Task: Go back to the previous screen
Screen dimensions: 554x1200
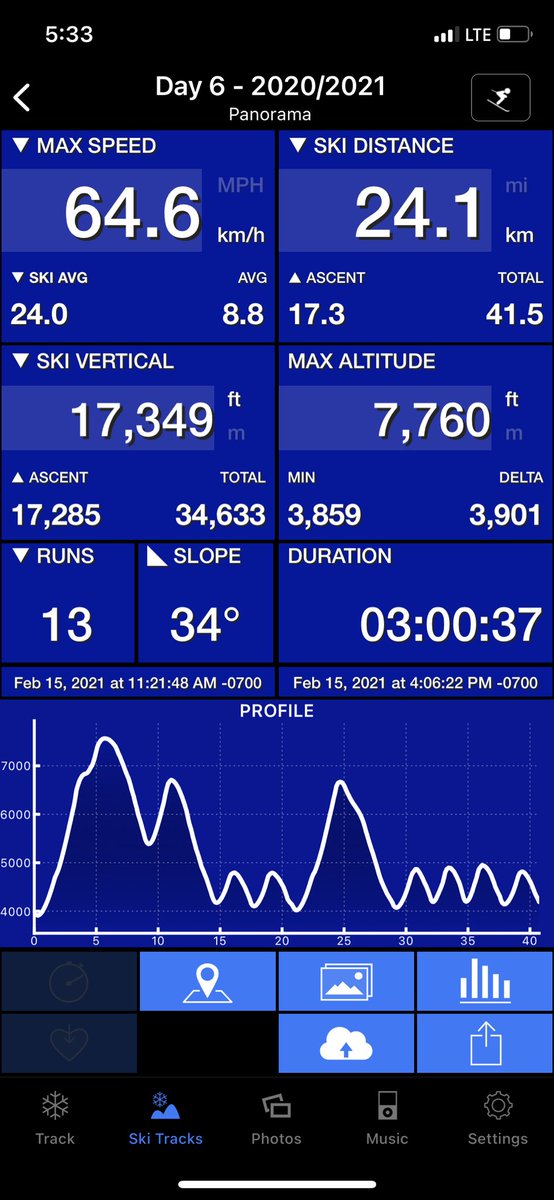Action: click(22, 98)
